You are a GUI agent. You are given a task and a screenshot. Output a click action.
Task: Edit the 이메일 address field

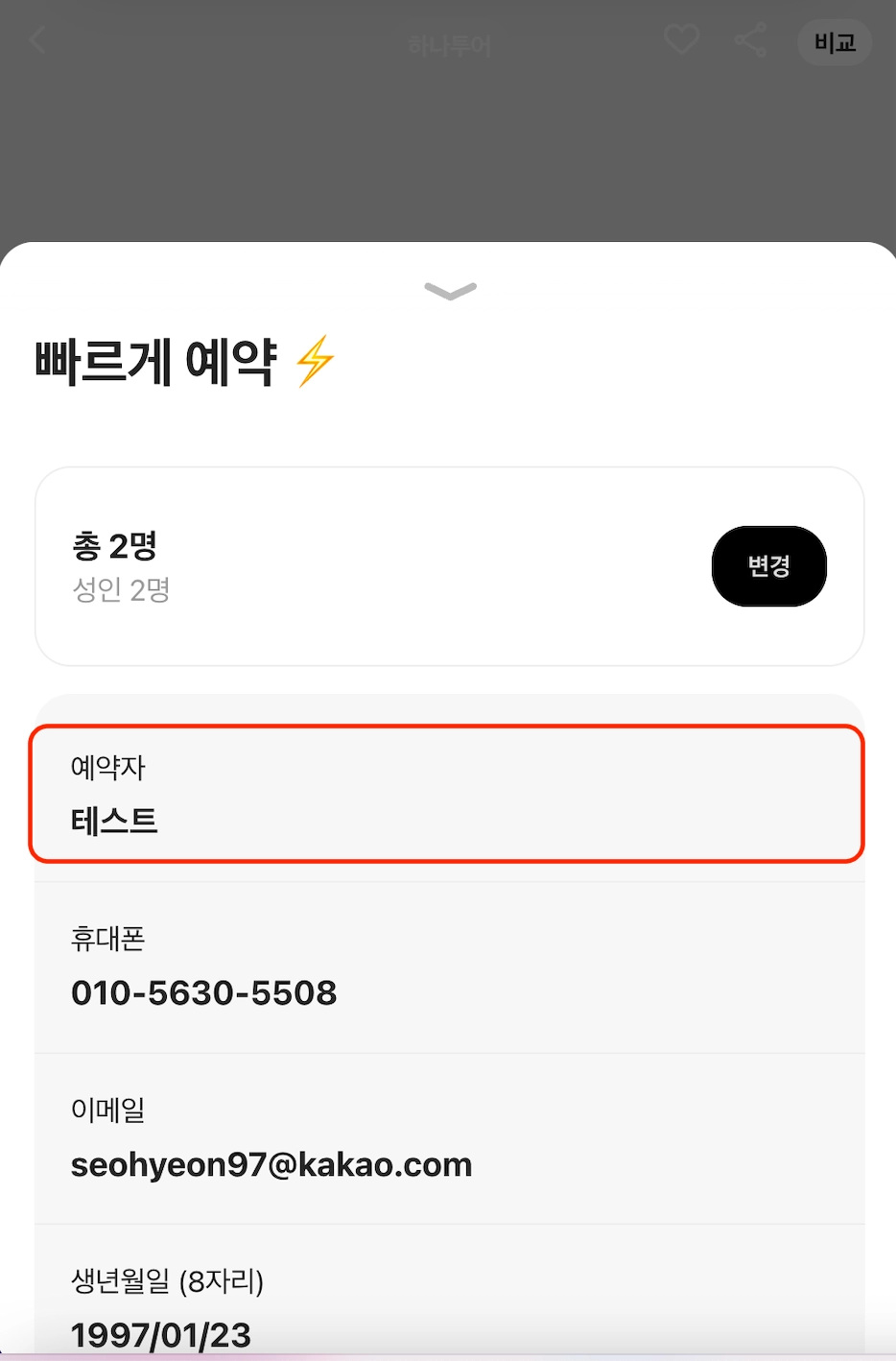[x=447, y=1139]
